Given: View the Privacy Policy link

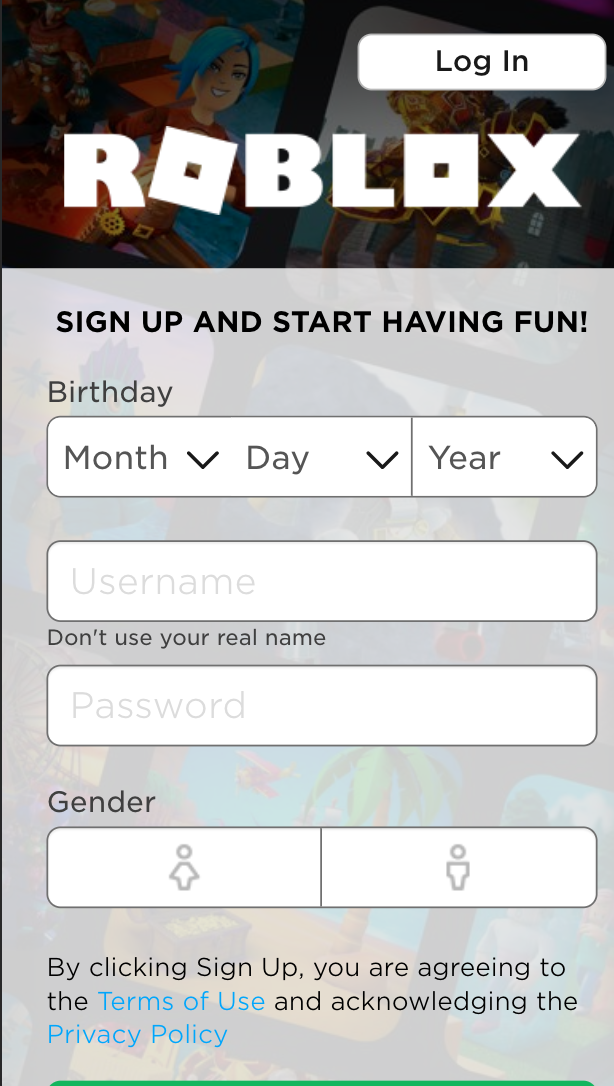Looking at the screenshot, I should (x=137, y=1034).
